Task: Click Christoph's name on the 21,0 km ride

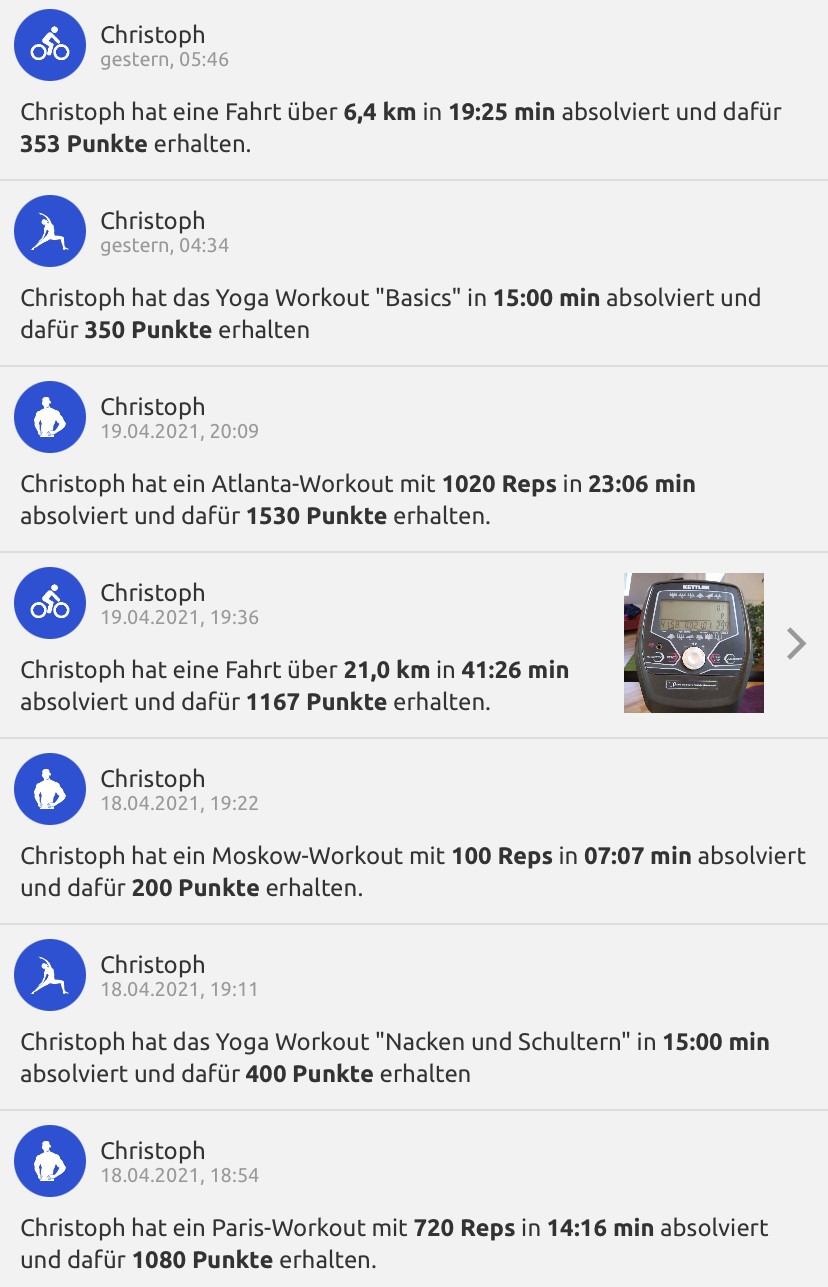Action: point(151,591)
